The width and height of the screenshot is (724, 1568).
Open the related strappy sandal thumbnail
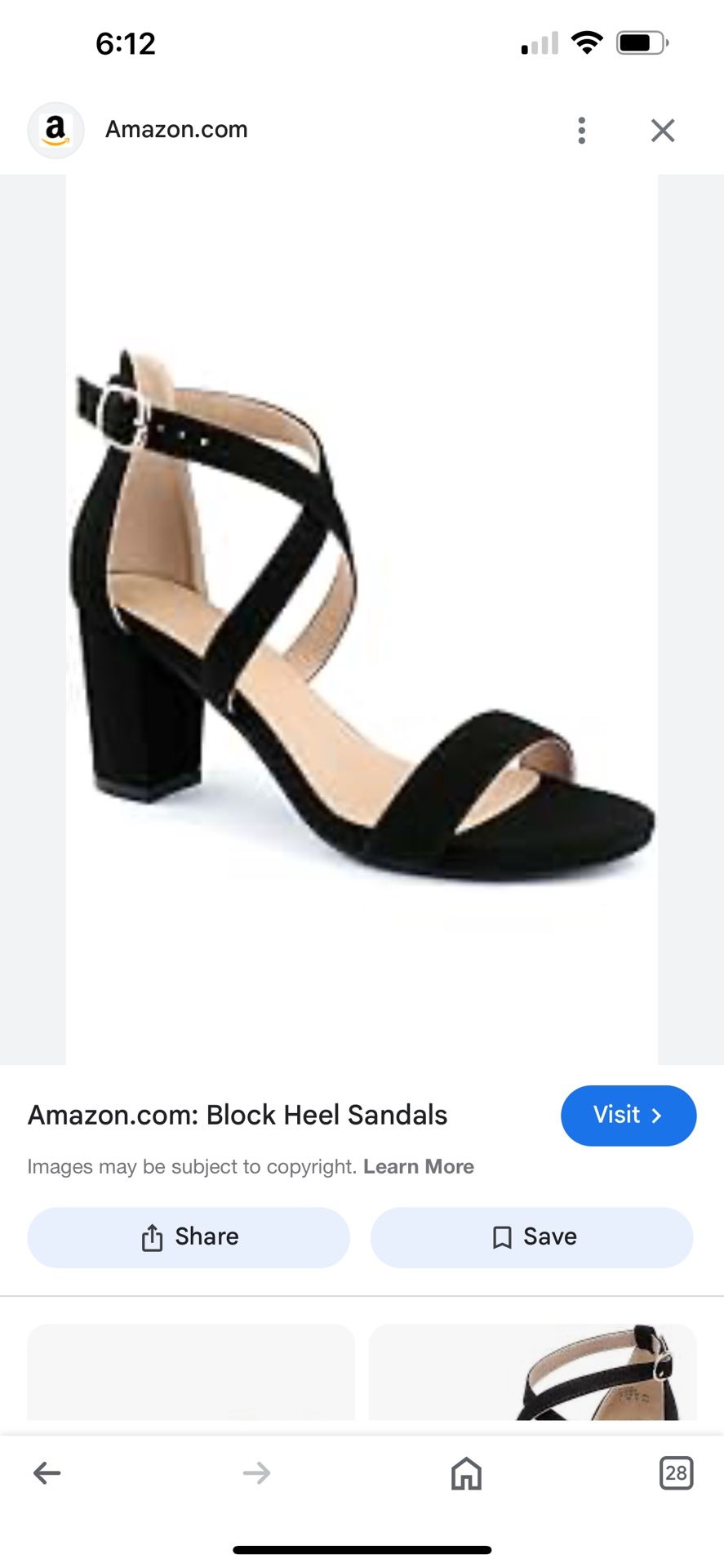532,1372
